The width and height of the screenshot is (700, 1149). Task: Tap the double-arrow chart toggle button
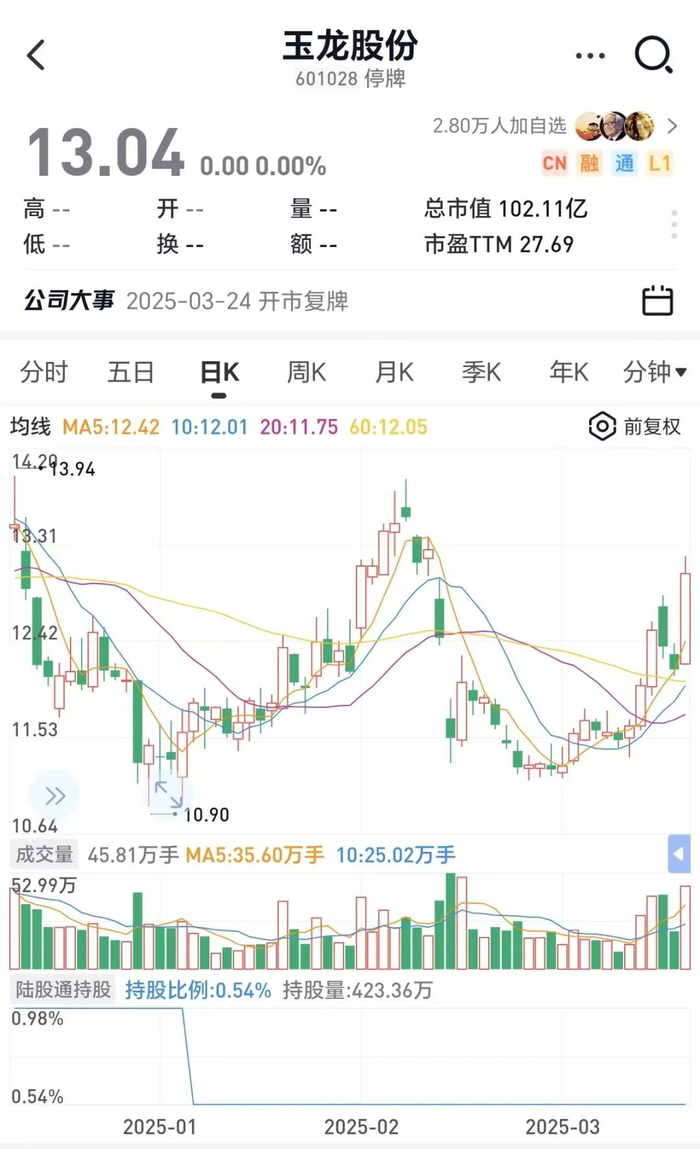coord(54,796)
